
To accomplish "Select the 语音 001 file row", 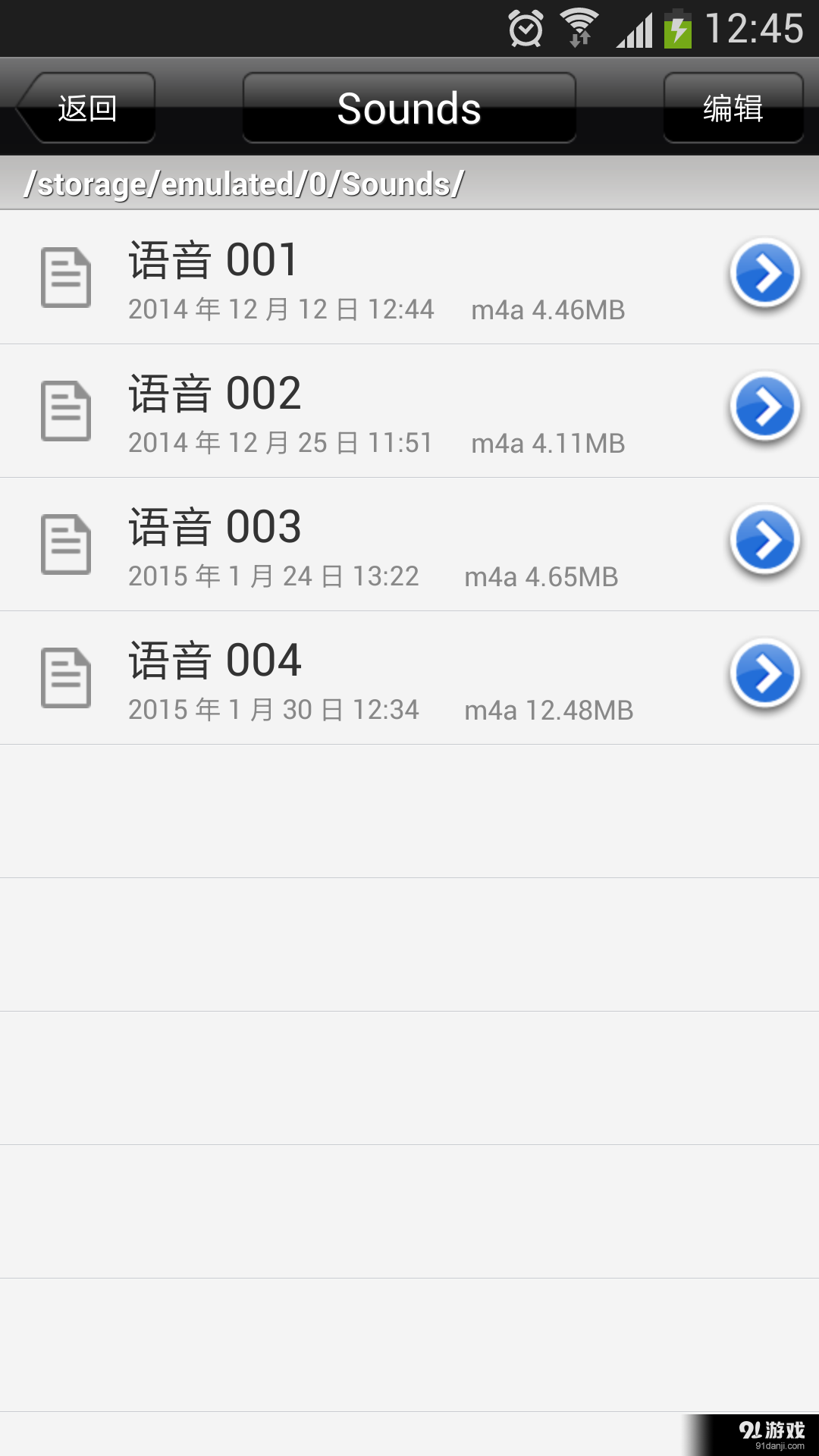I will point(341,278).
